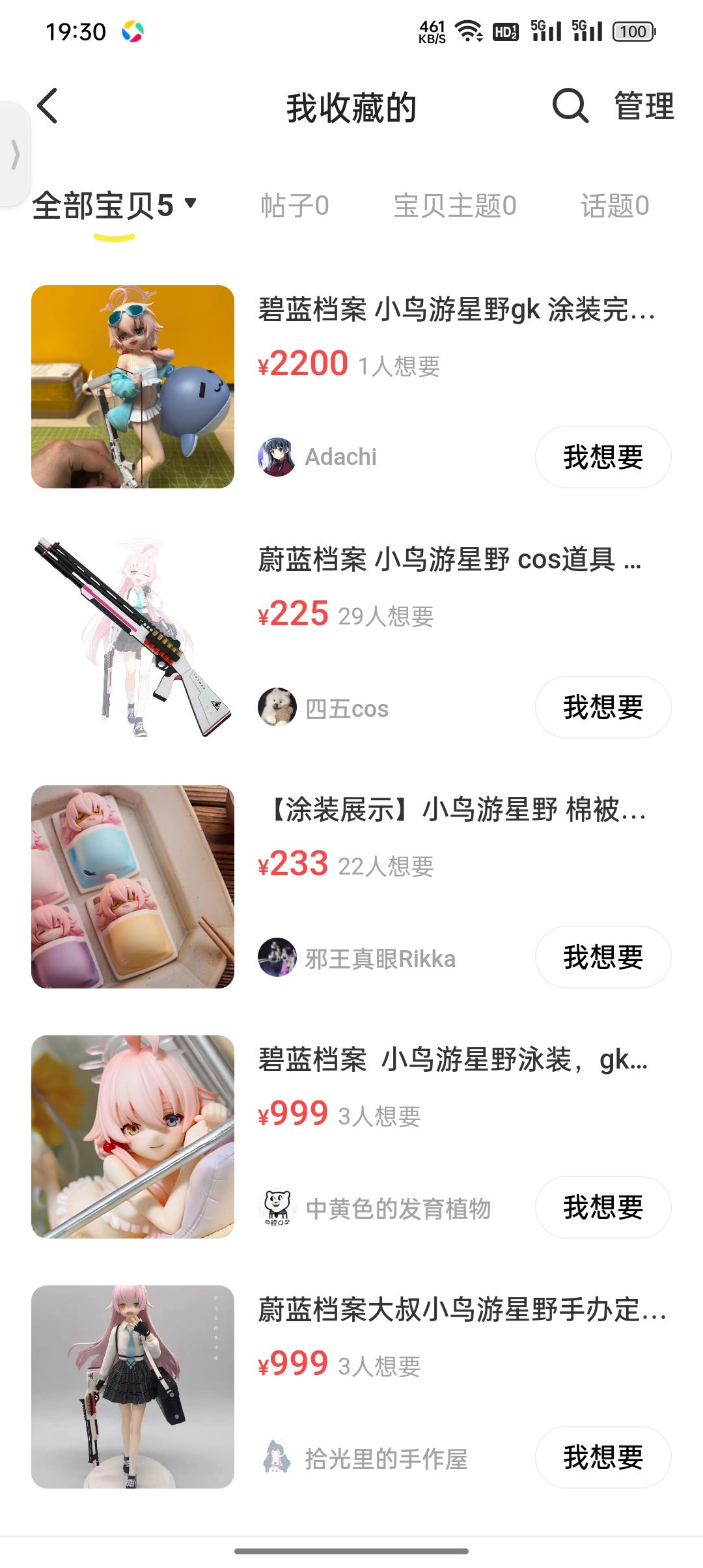This screenshot has height=1568, width=703.
Task: Open 中黄色的发育植物 seller avatar
Action: click(276, 1205)
